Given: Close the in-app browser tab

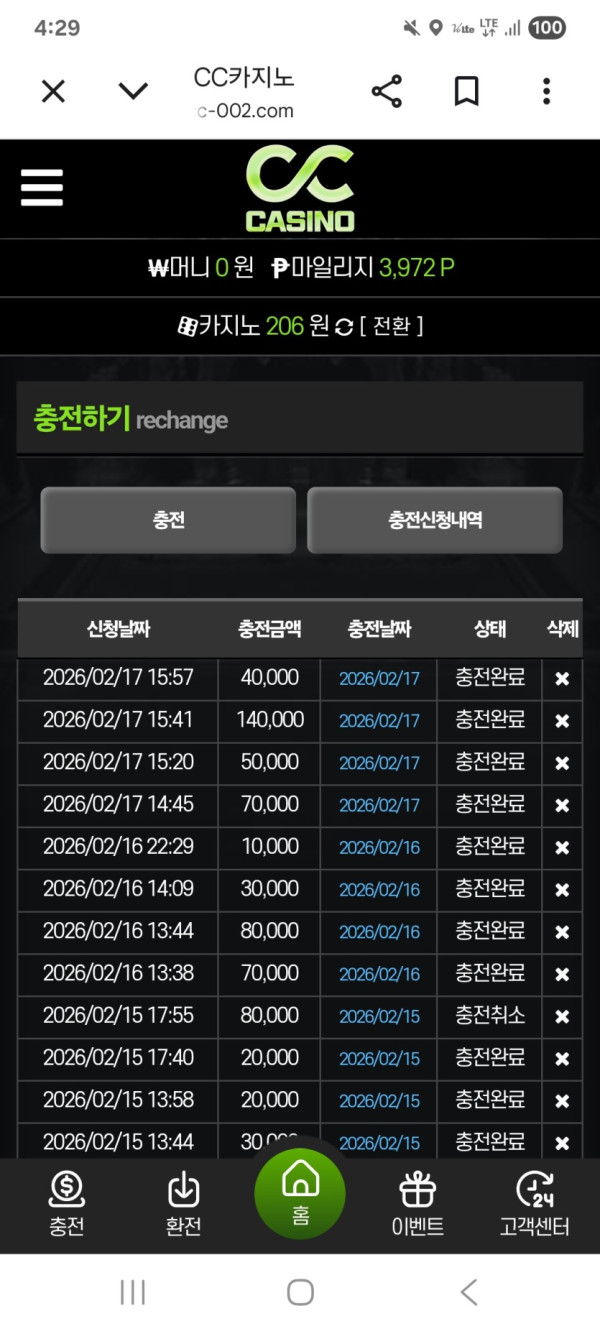Looking at the screenshot, I should [x=53, y=92].
